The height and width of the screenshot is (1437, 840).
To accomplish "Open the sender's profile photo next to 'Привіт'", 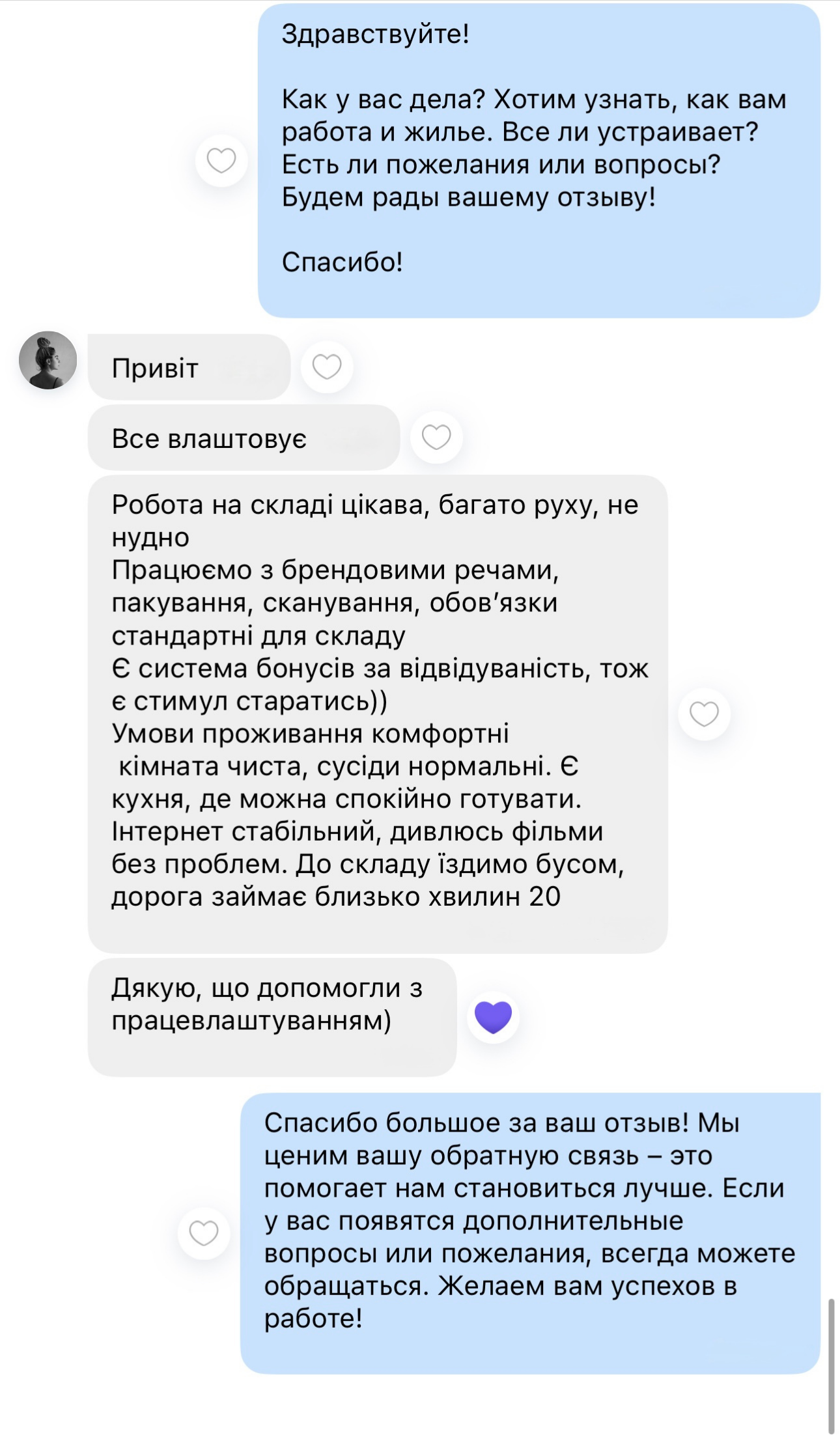I will coord(48,361).
